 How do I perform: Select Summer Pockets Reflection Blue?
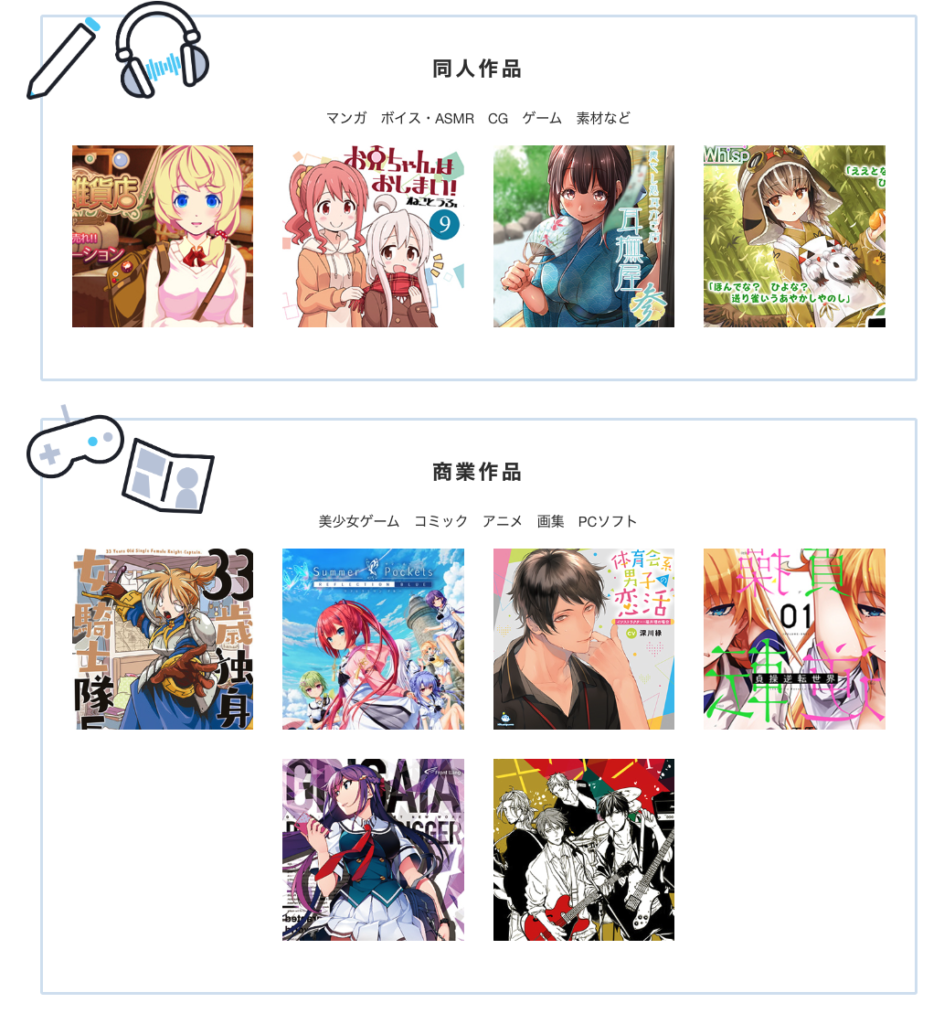tap(373, 638)
